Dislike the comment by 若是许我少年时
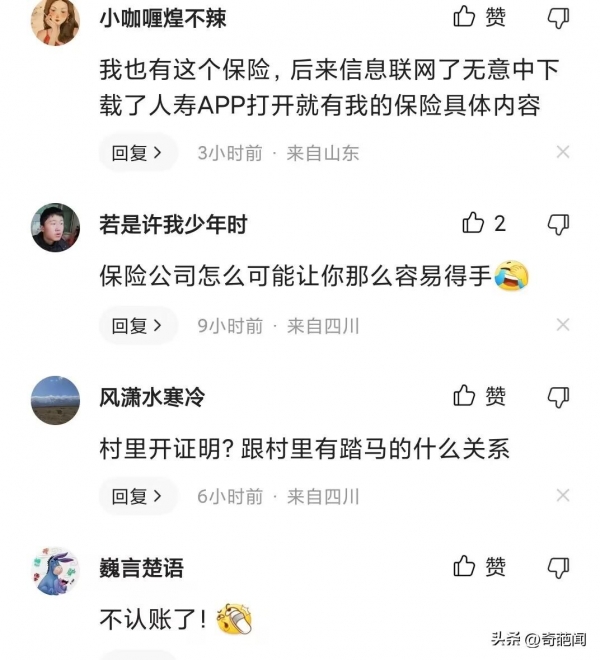 (x=558, y=224)
